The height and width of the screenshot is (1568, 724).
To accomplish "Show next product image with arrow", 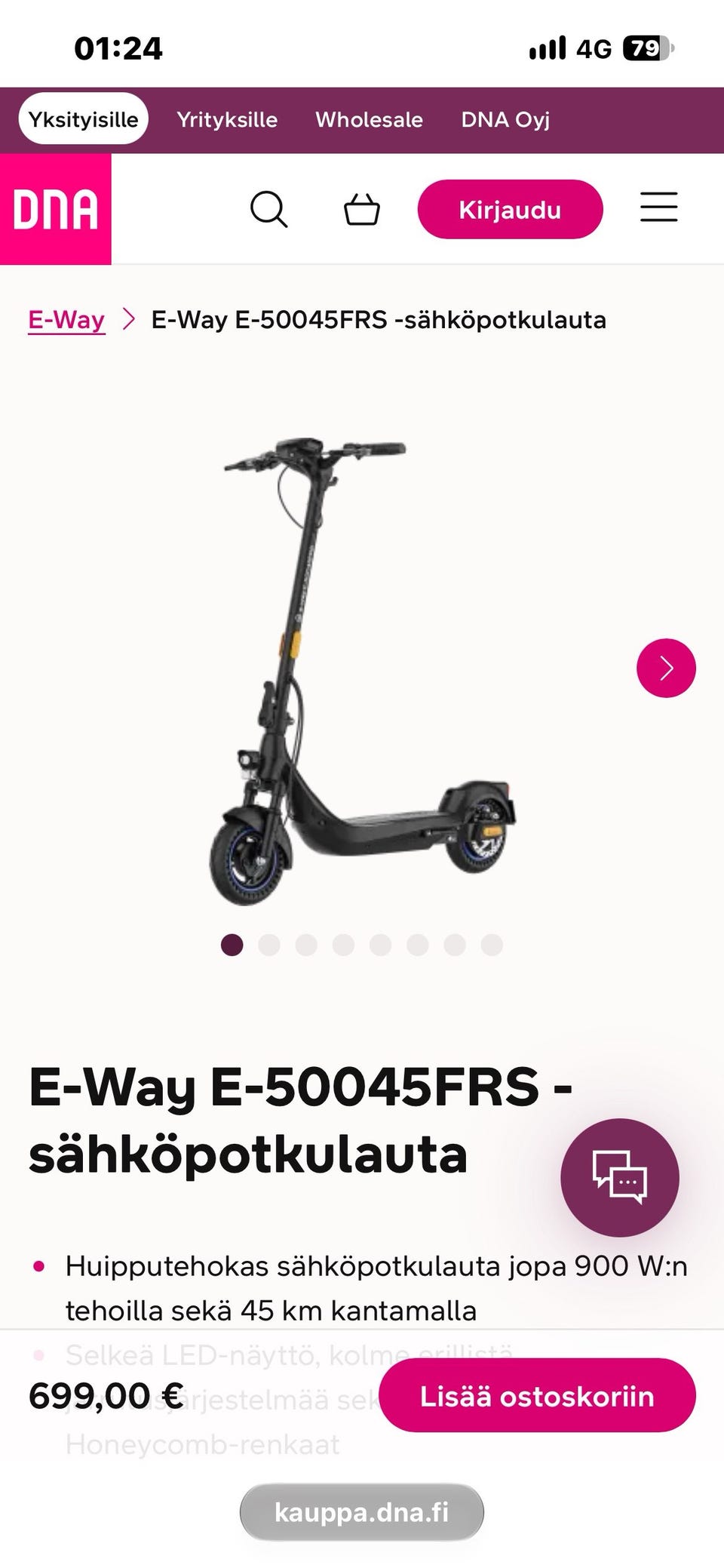I will pyautogui.click(x=666, y=668).
